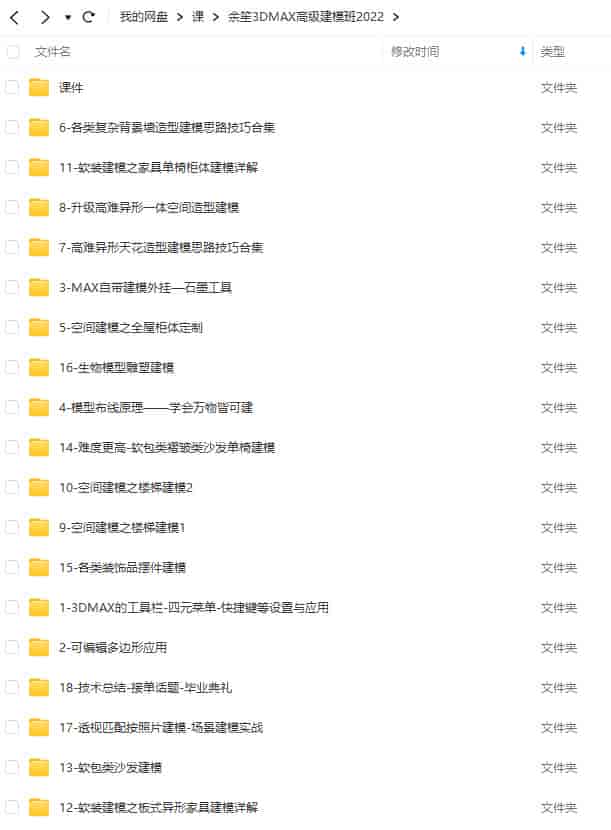Check the select-all box beside 文件名

12,51
